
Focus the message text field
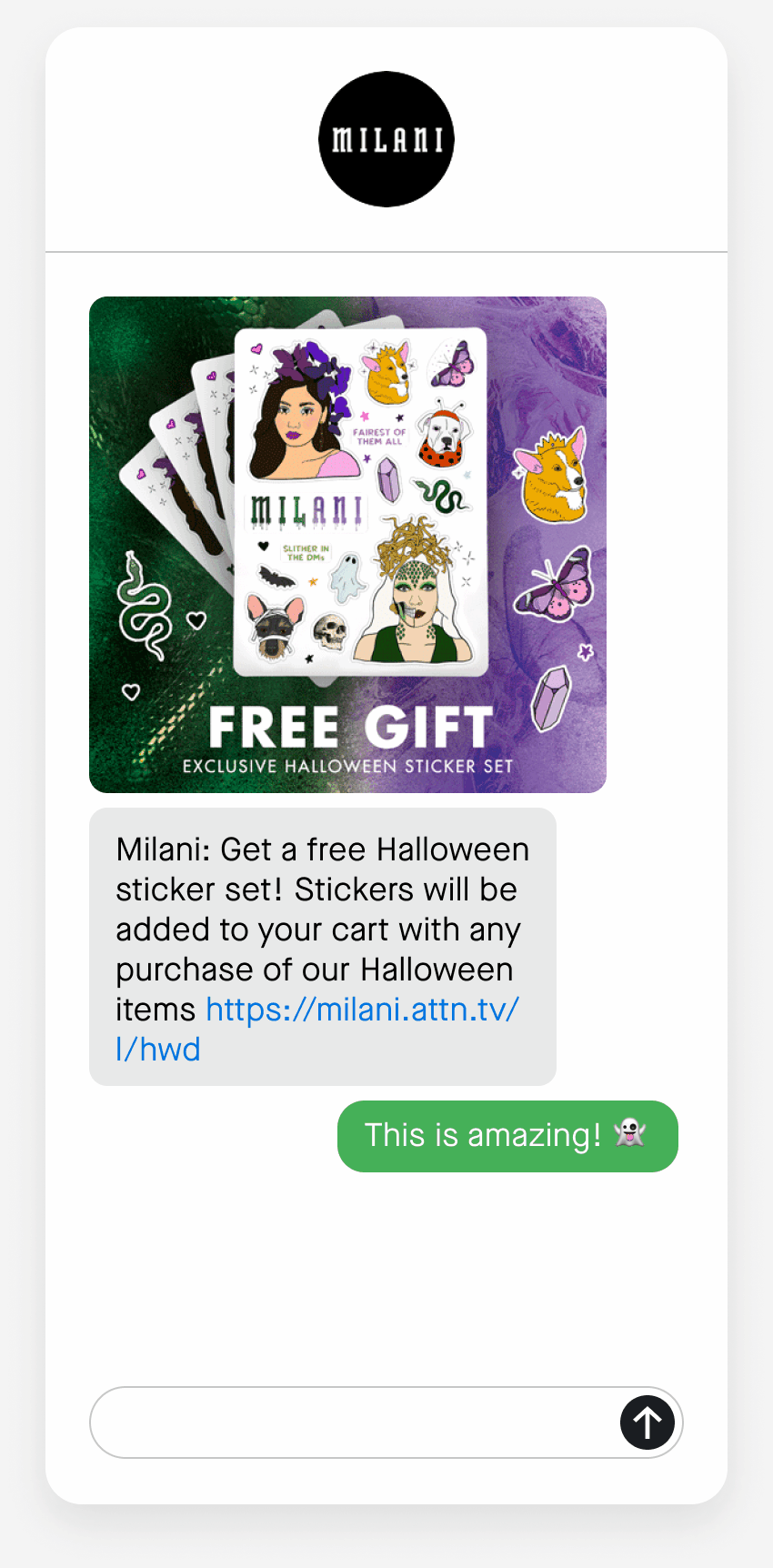(x=355, y=1422)
